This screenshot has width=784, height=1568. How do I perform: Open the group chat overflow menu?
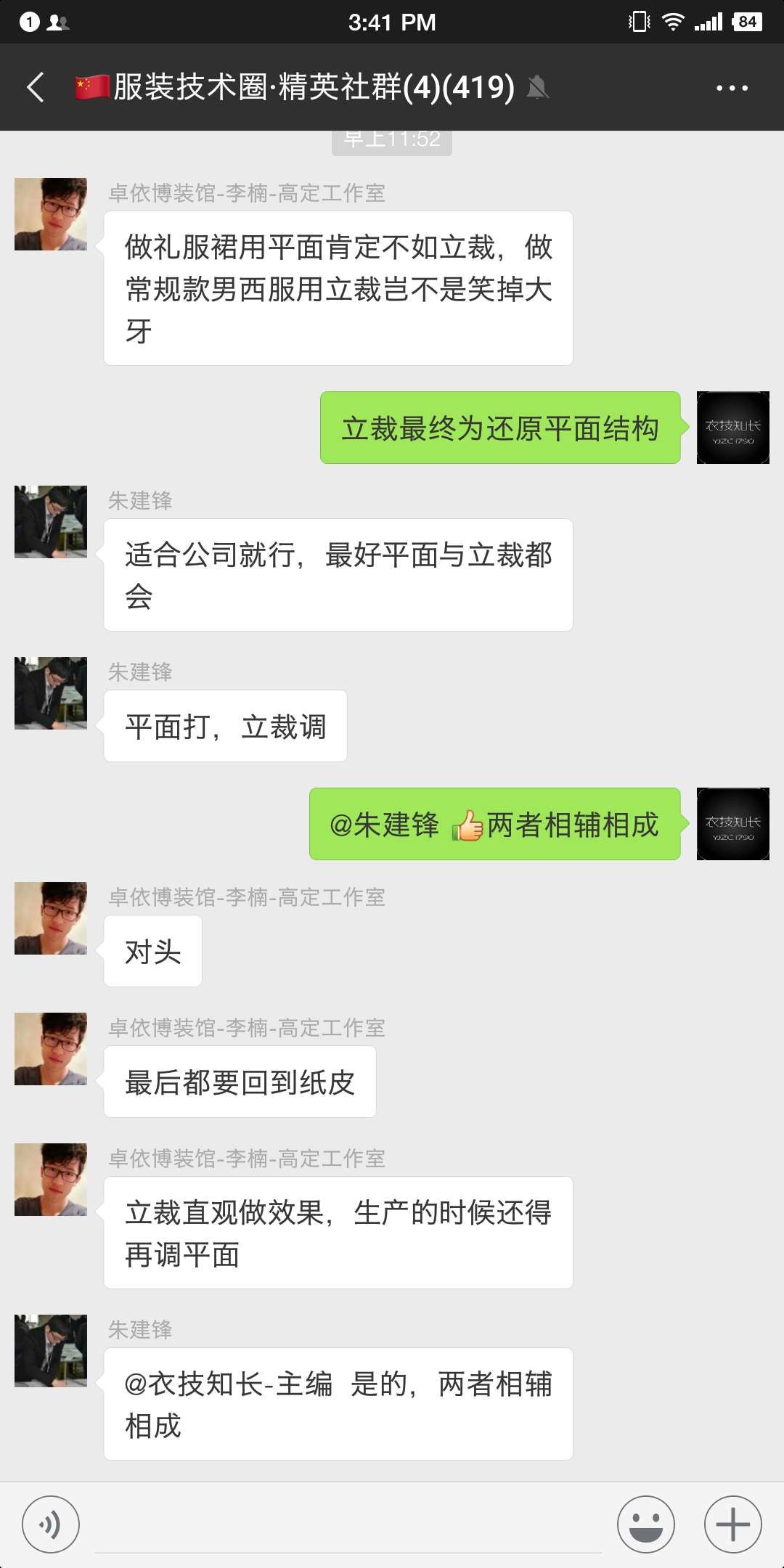732,88
